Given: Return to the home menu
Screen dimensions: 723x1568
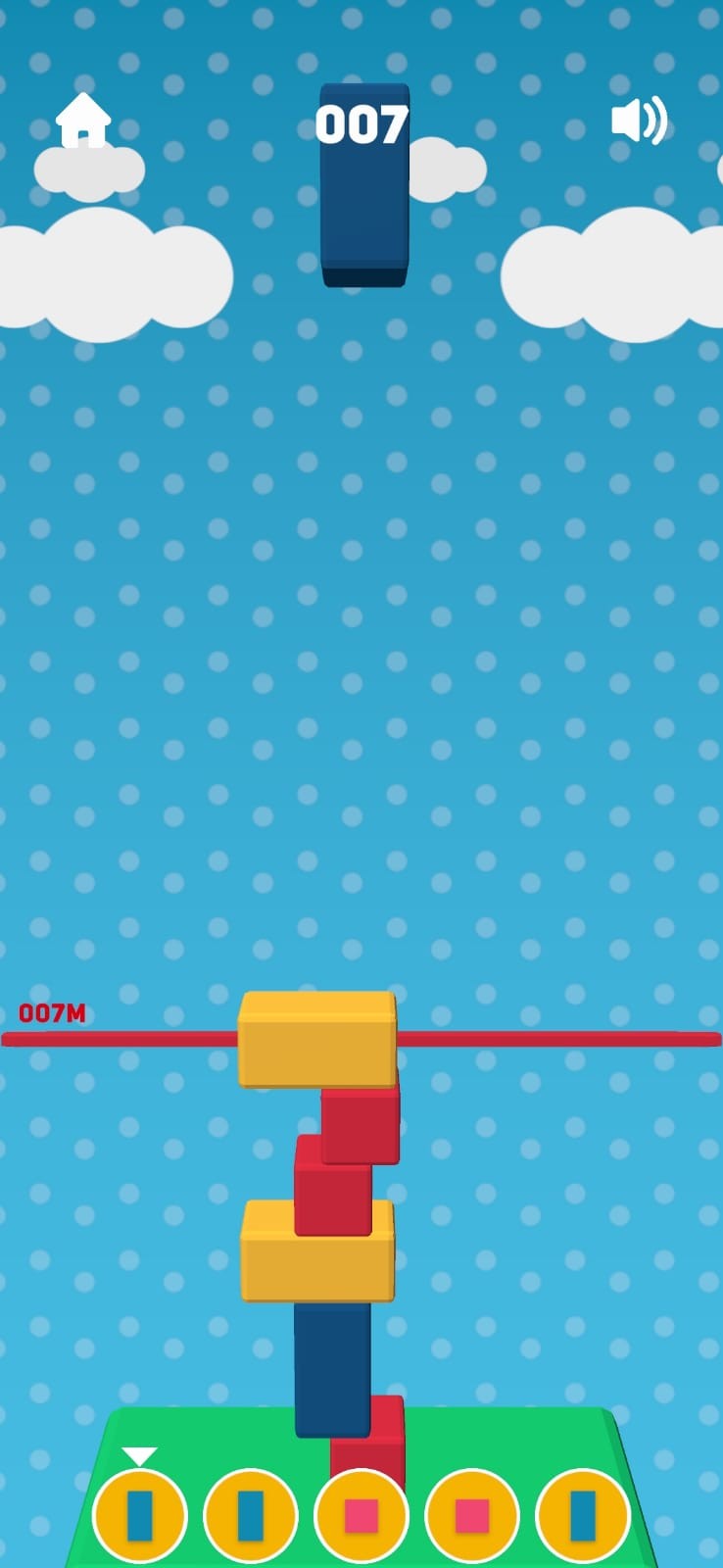Looking at the screenshot, I should coord(83,121).
